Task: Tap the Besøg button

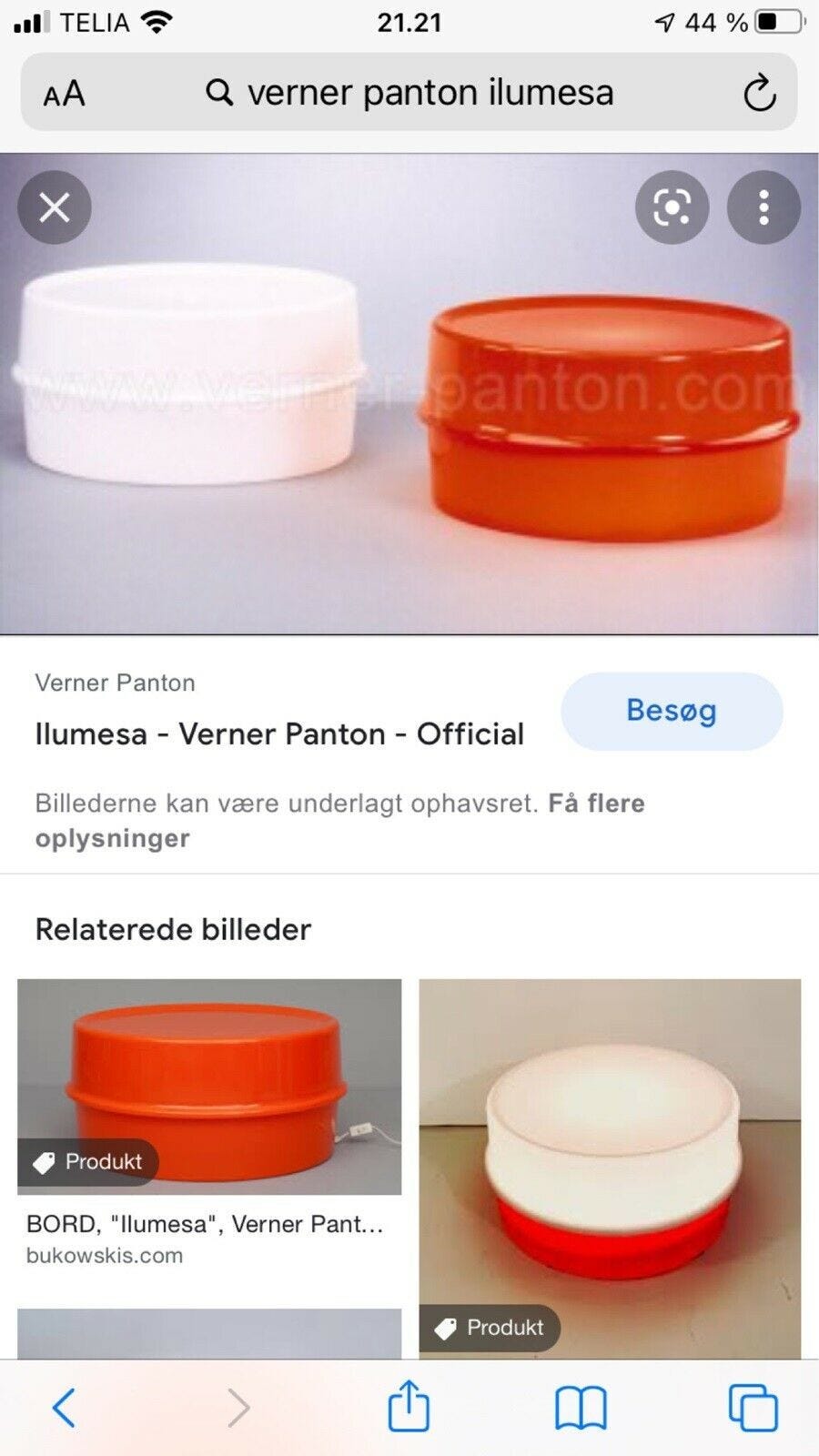Action: [671, 712]
